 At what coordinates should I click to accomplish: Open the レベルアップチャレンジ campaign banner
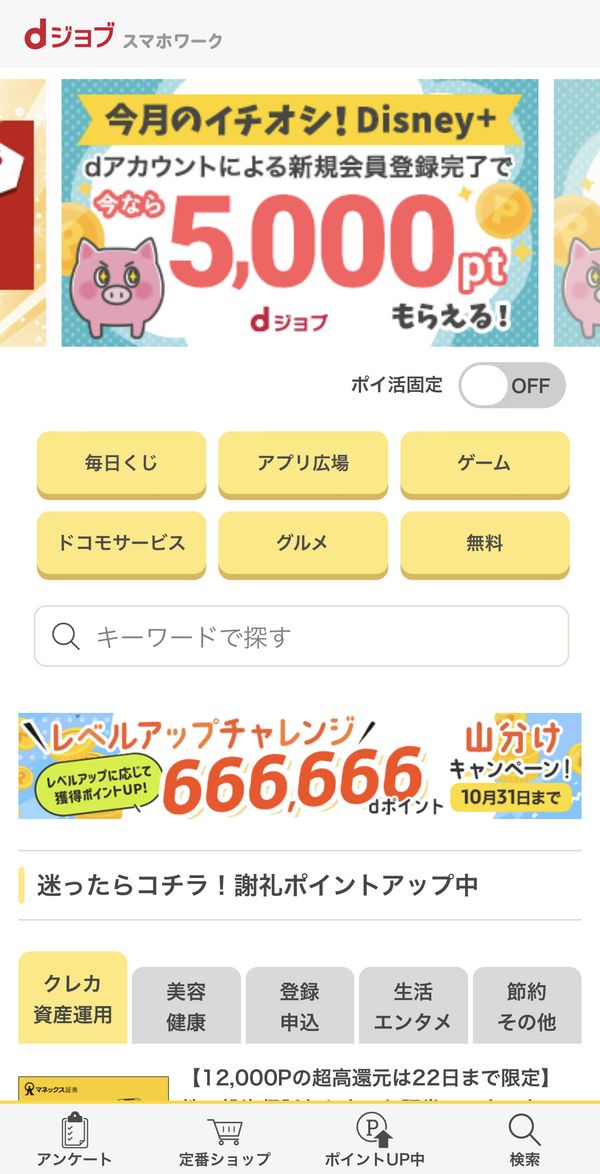[x=300, y=766]
